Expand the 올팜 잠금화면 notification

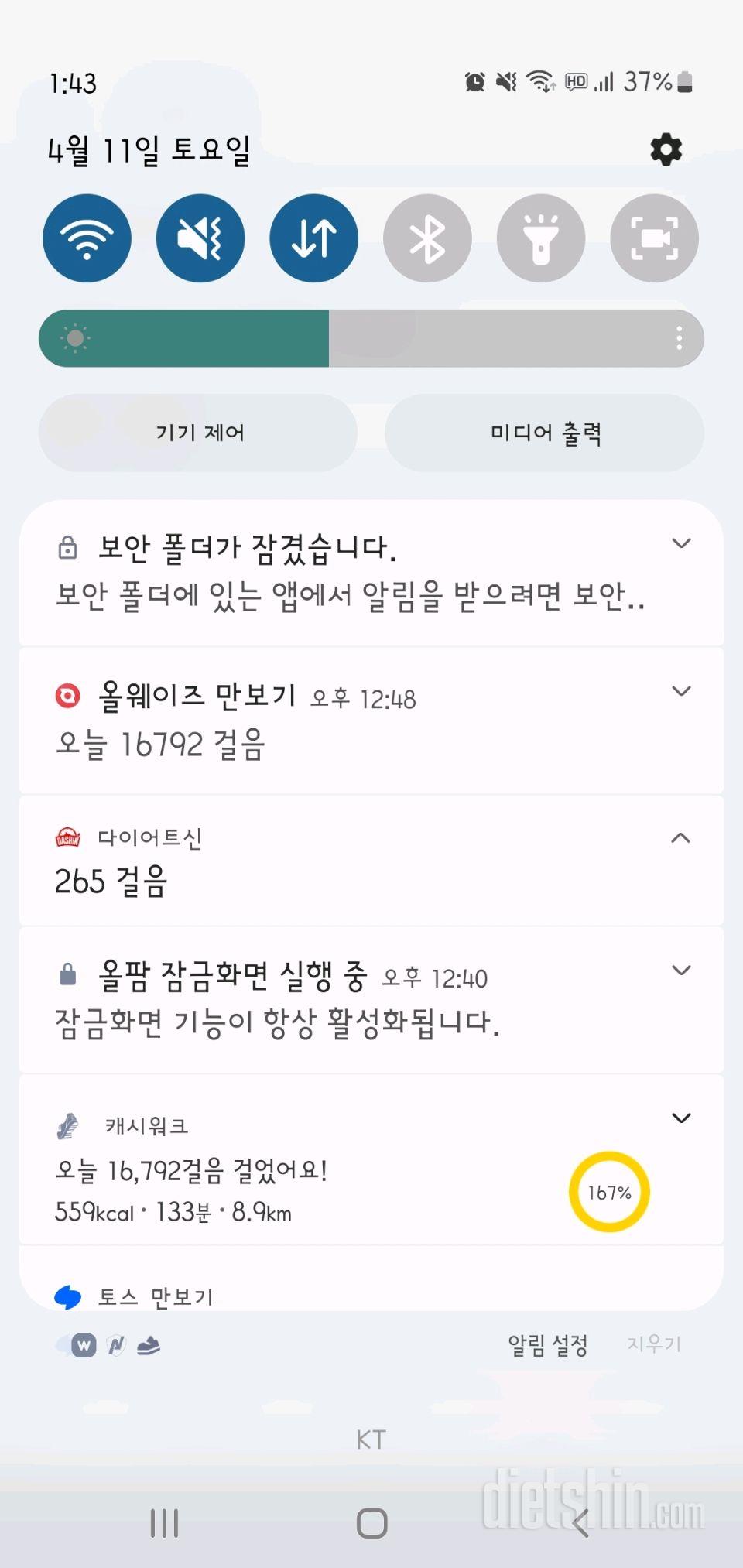[681, 971]
